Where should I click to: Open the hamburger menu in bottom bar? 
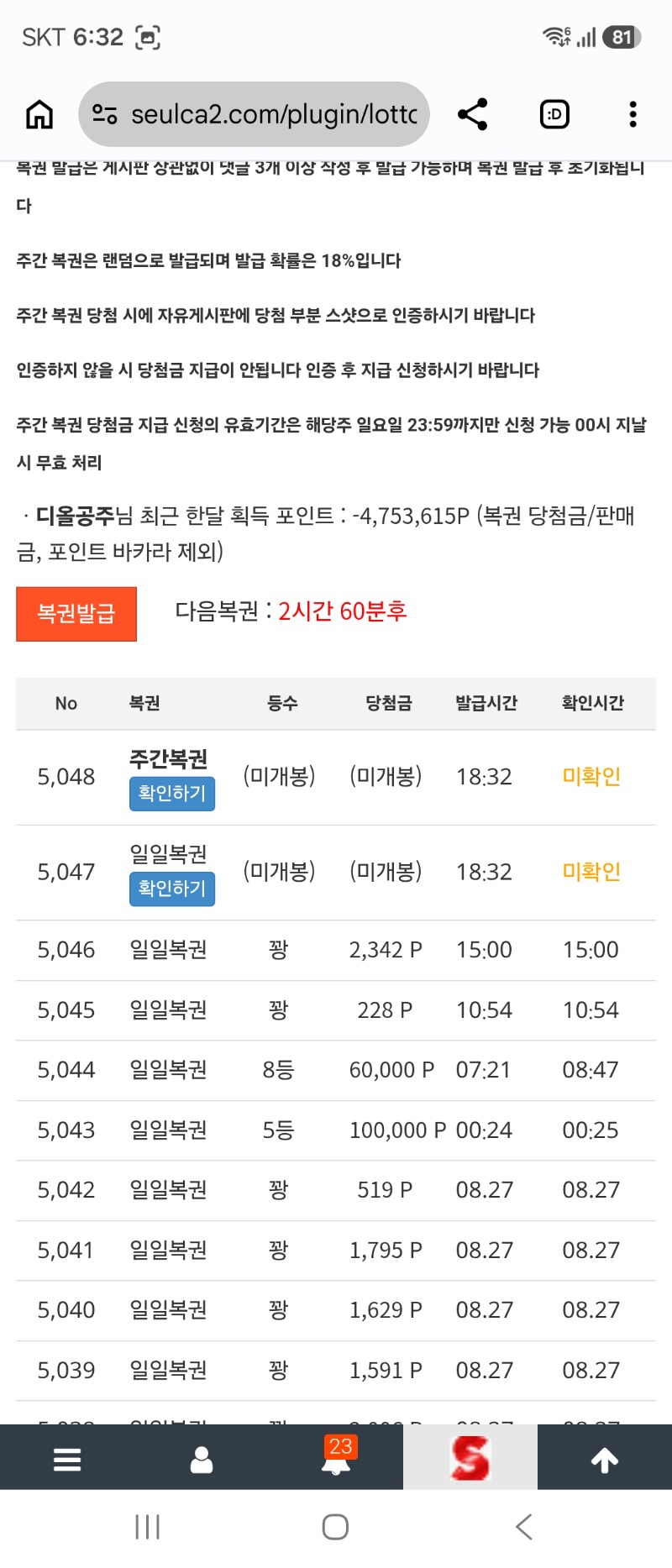click(67, 1460)
